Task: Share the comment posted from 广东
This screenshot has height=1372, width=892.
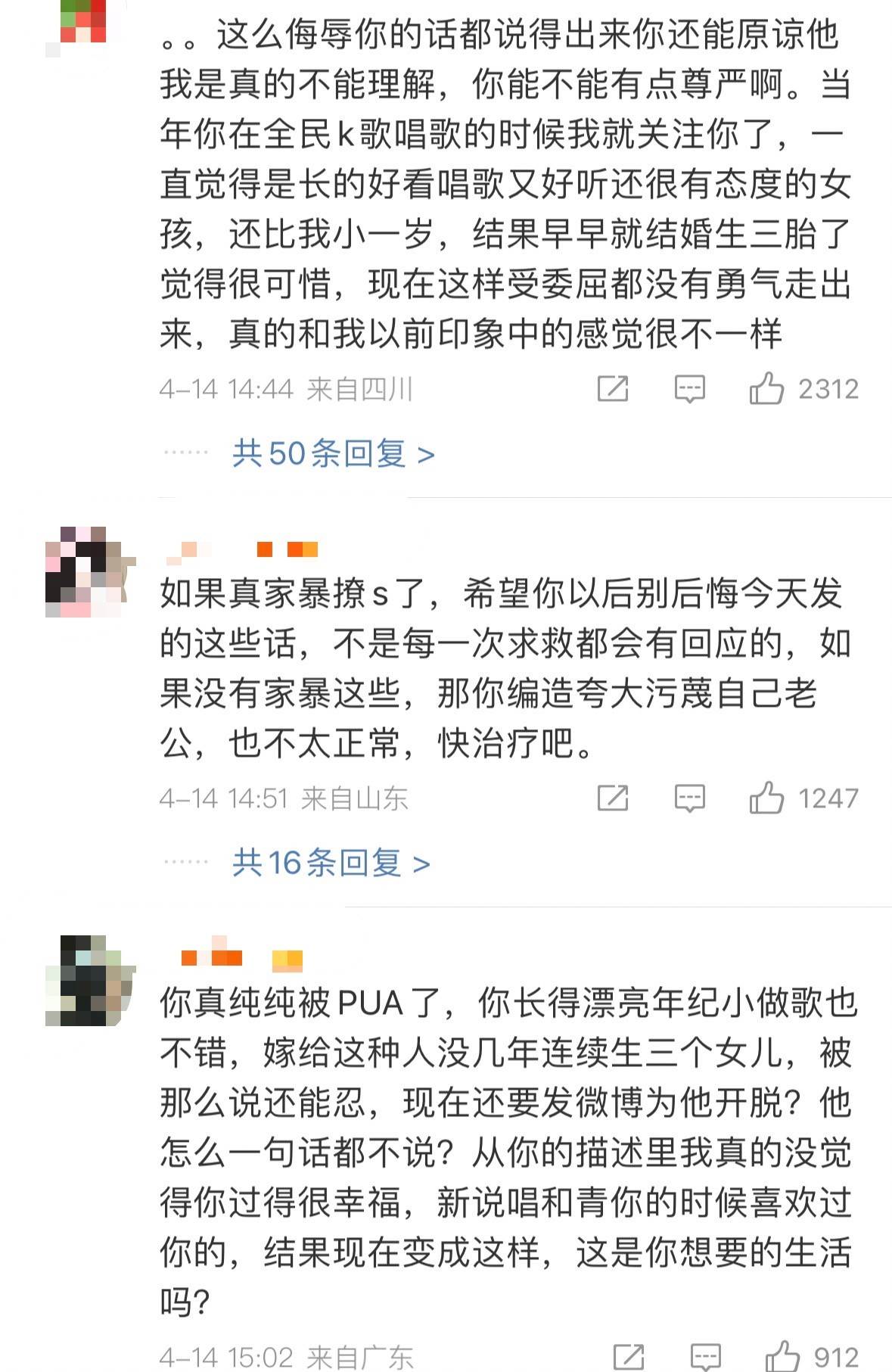Action: (629, 1356)
